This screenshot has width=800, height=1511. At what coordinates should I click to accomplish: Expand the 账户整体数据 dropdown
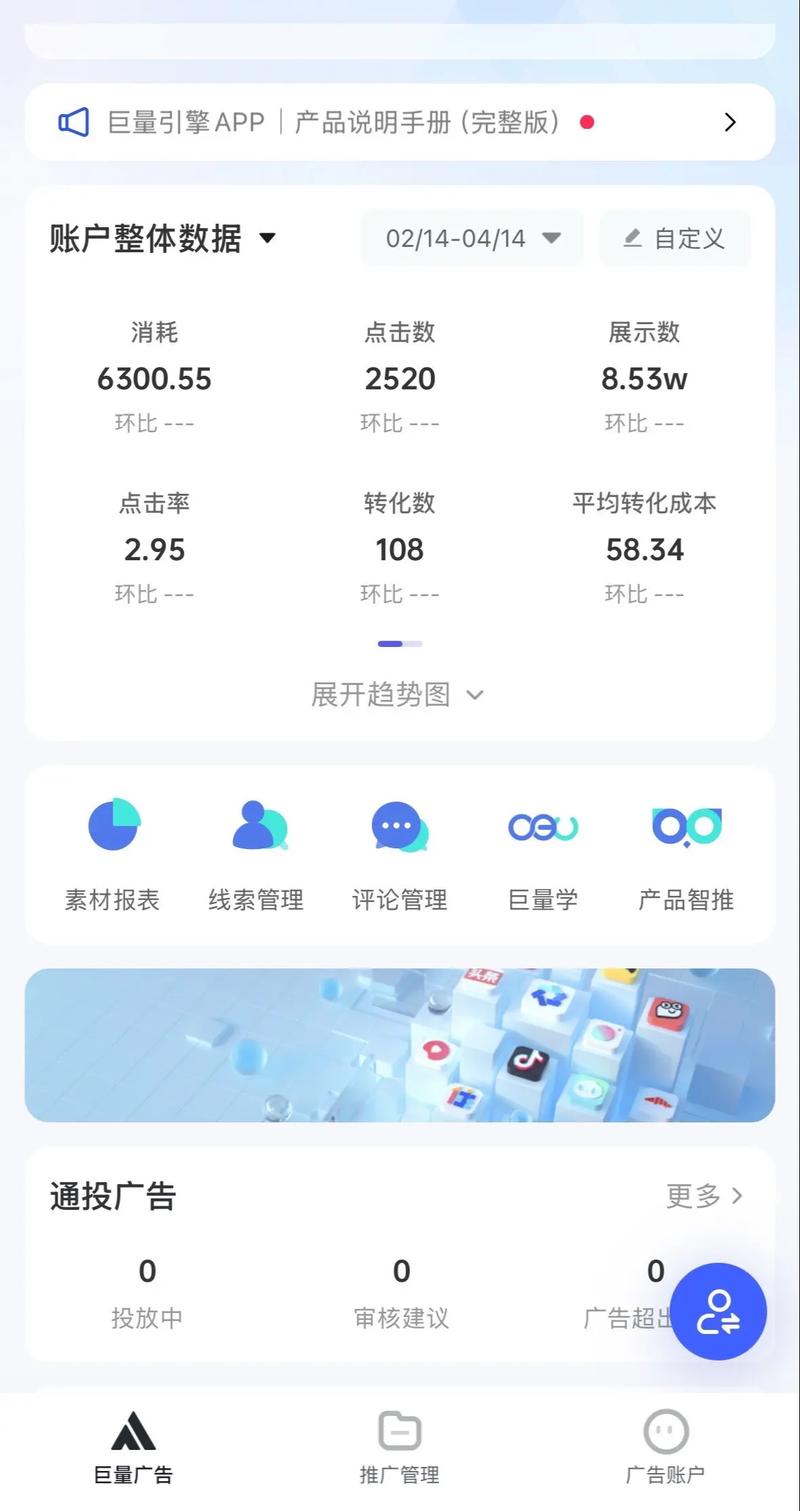(267, 238)
